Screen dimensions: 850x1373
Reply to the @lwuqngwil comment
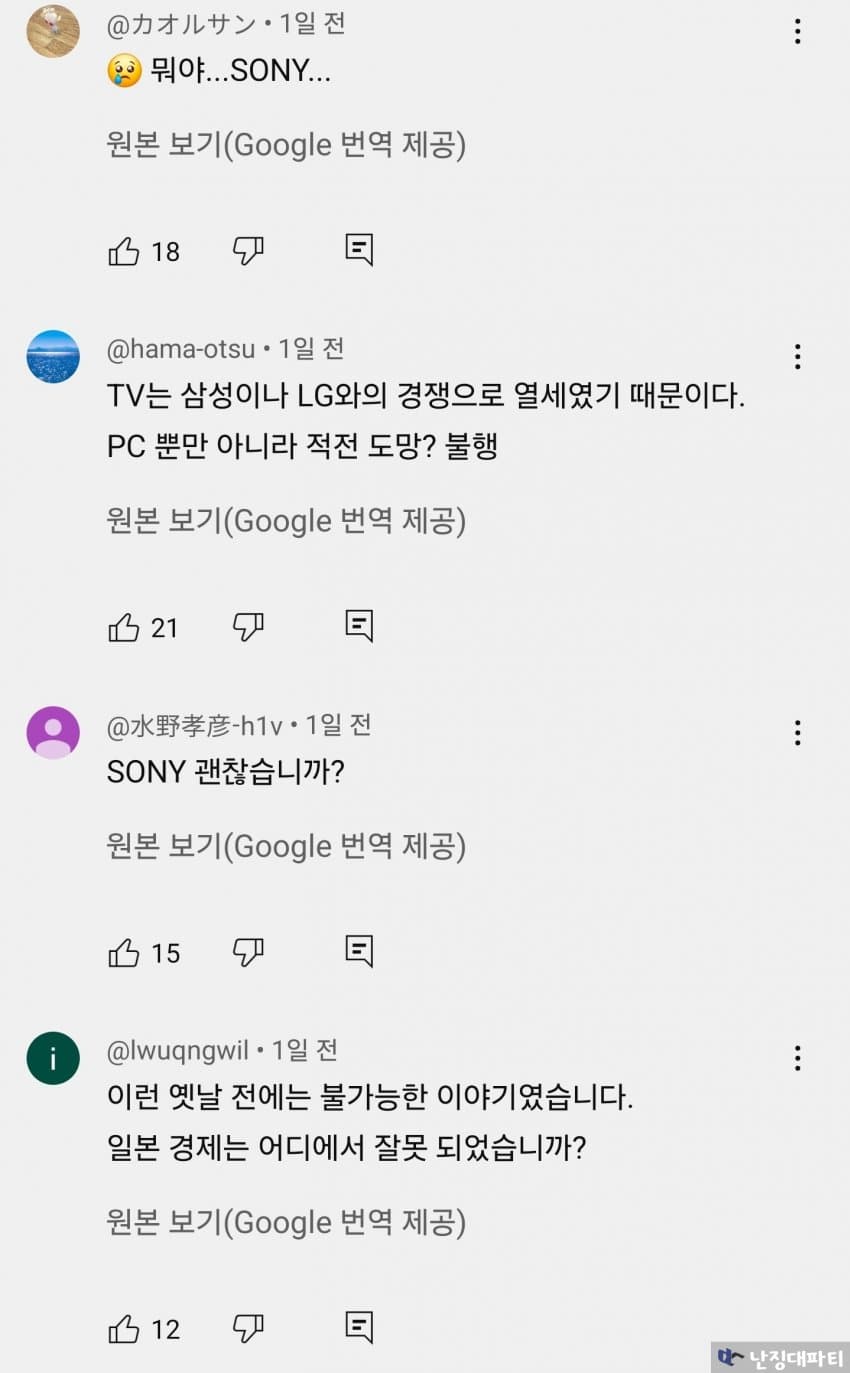pyautogui.click(x=359, y=1327)
